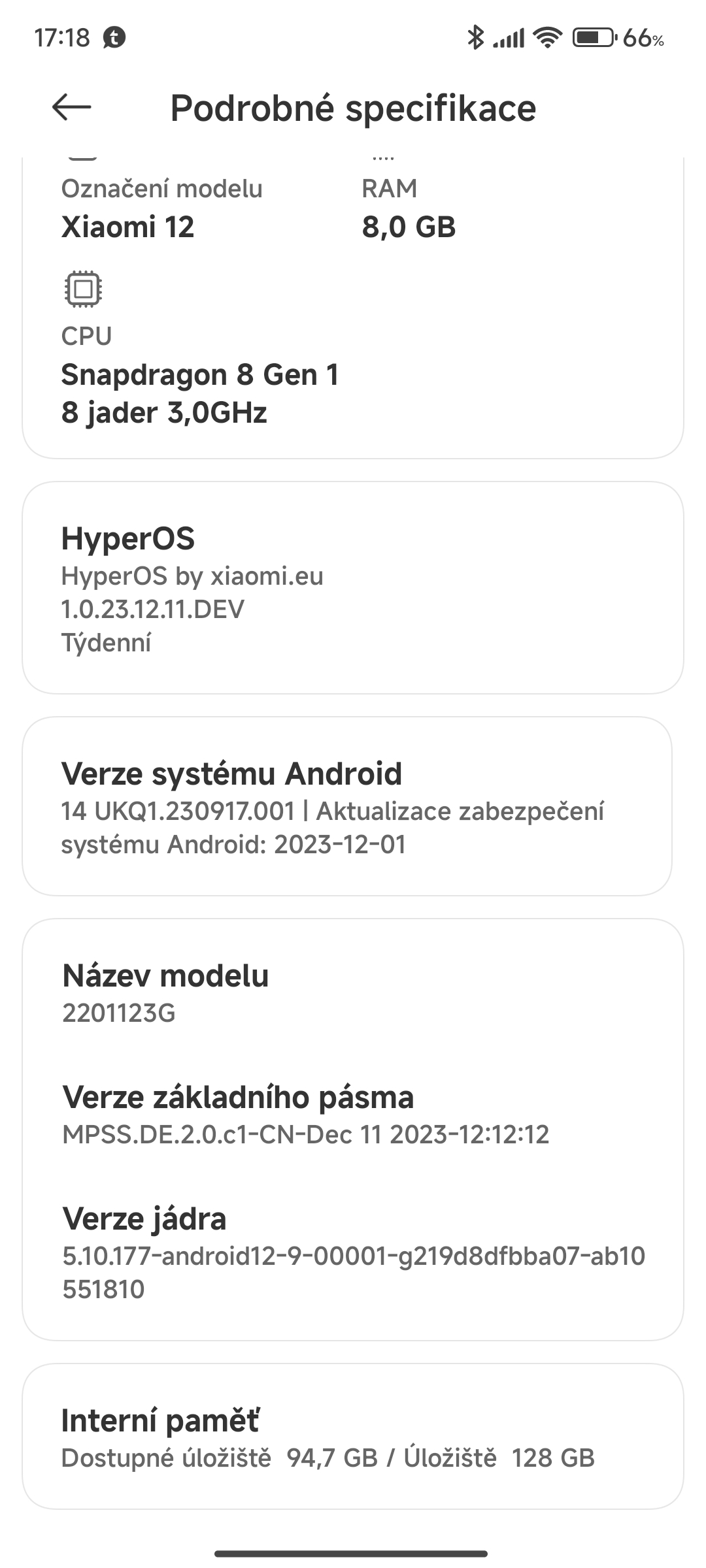Open Interní paměť storage details
This screenshot has width=706, height=1568.
pyautogui.click(x=353, y=1437)
